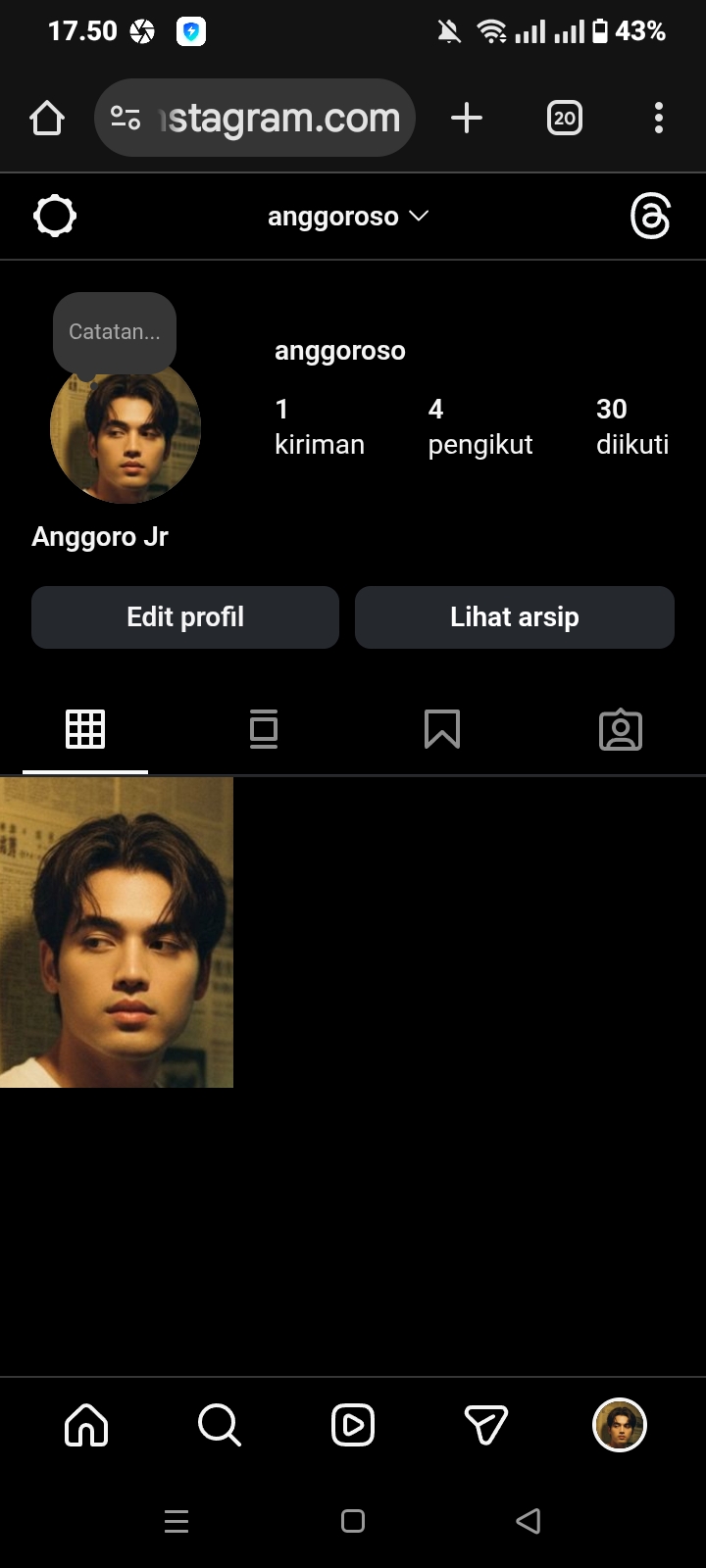View the 30 diikuti following list
The width and height of the screenshot is (706, 1568).
[x=631, y=427]
